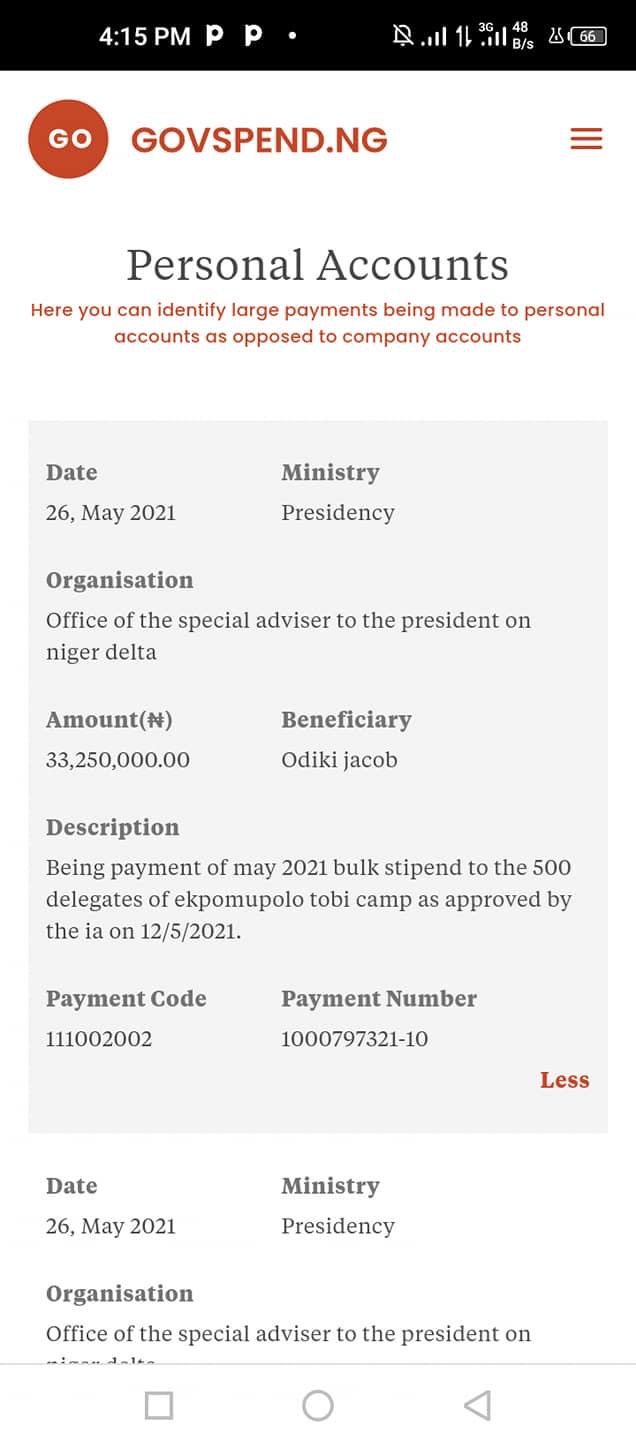The image size is (636, 1448).
Task: Open the hamburger menu
Action: 586,139
